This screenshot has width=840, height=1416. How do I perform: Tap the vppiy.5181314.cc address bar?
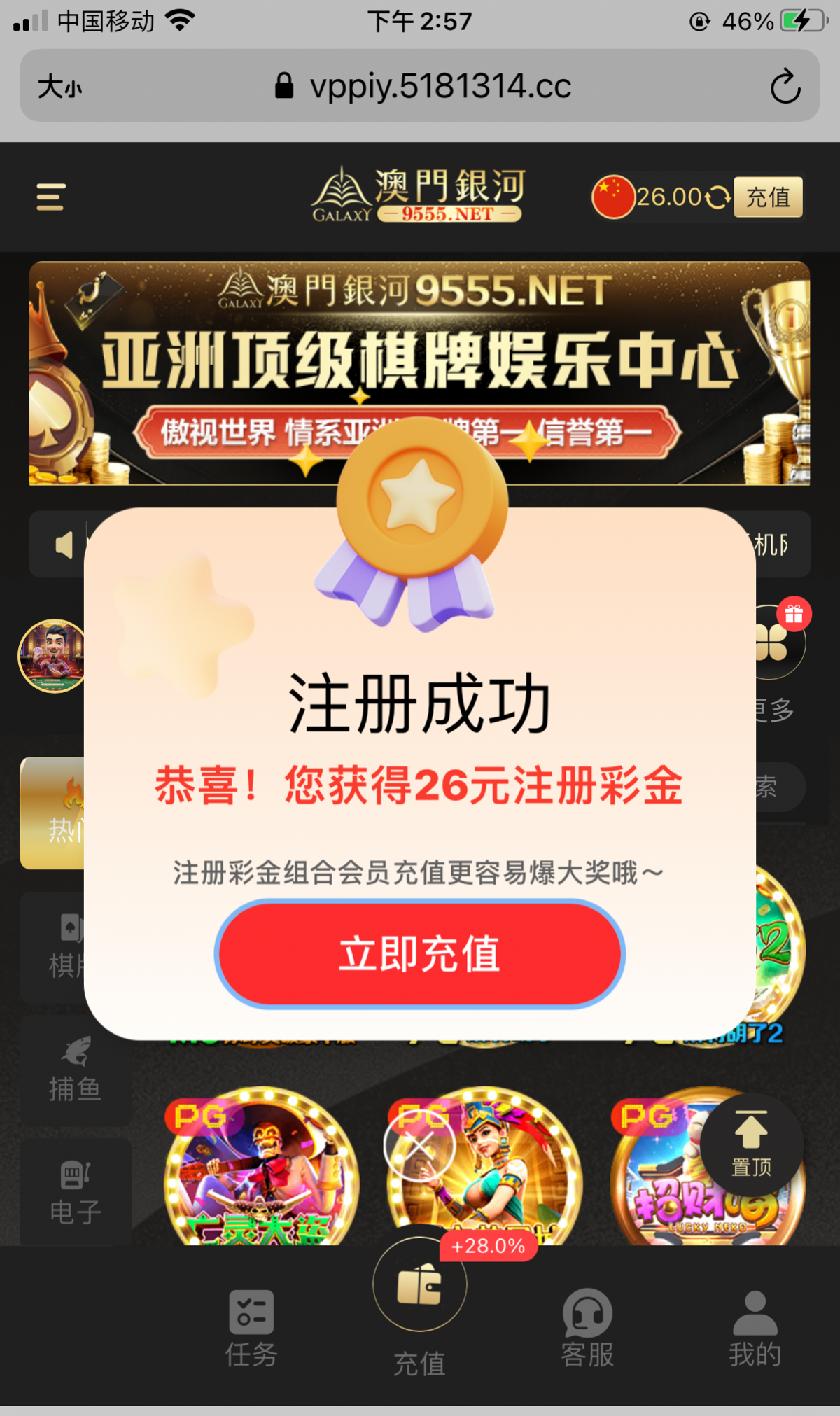pos(440,87)
